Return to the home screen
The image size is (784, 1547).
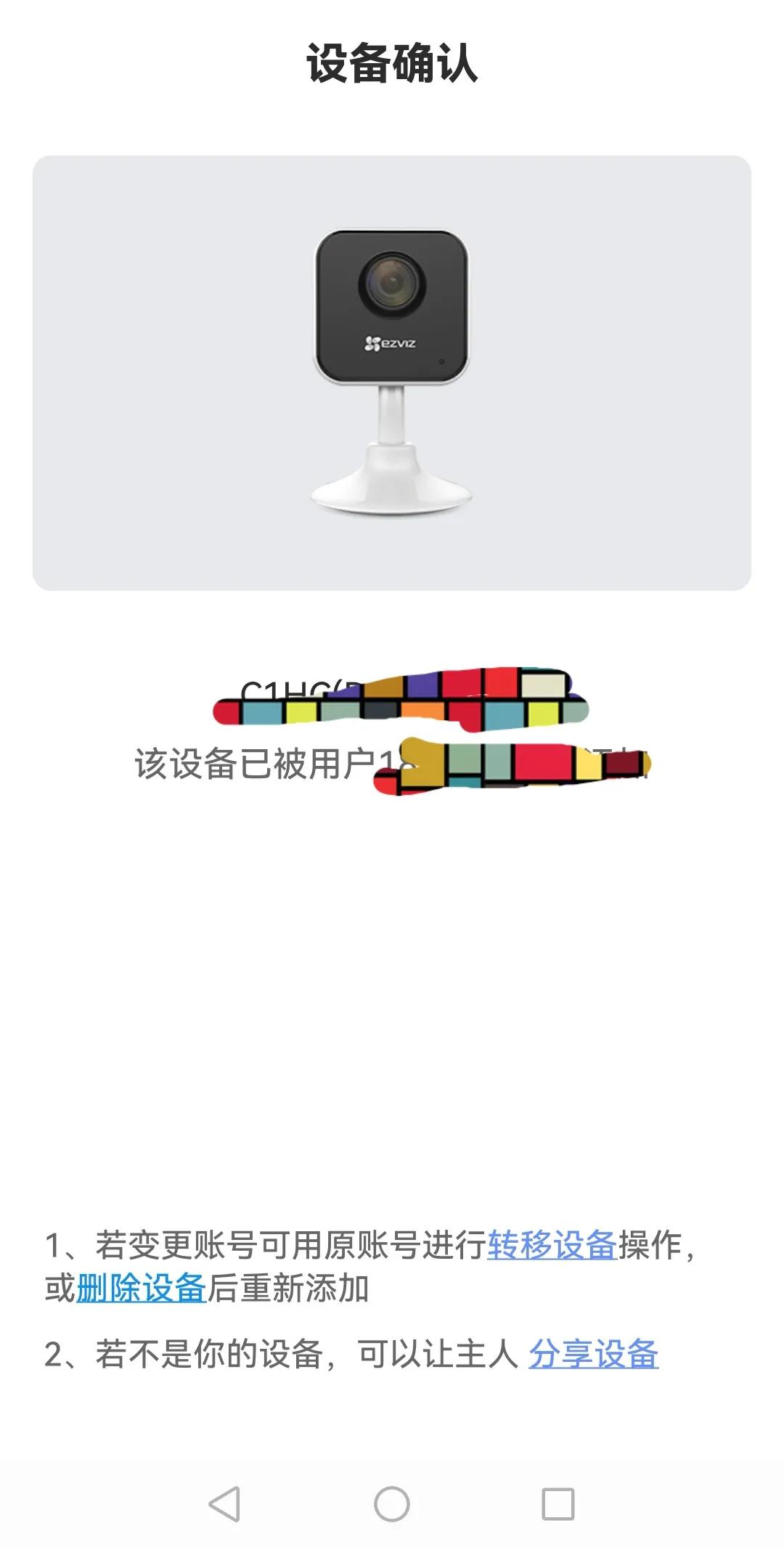[392, 1504]
